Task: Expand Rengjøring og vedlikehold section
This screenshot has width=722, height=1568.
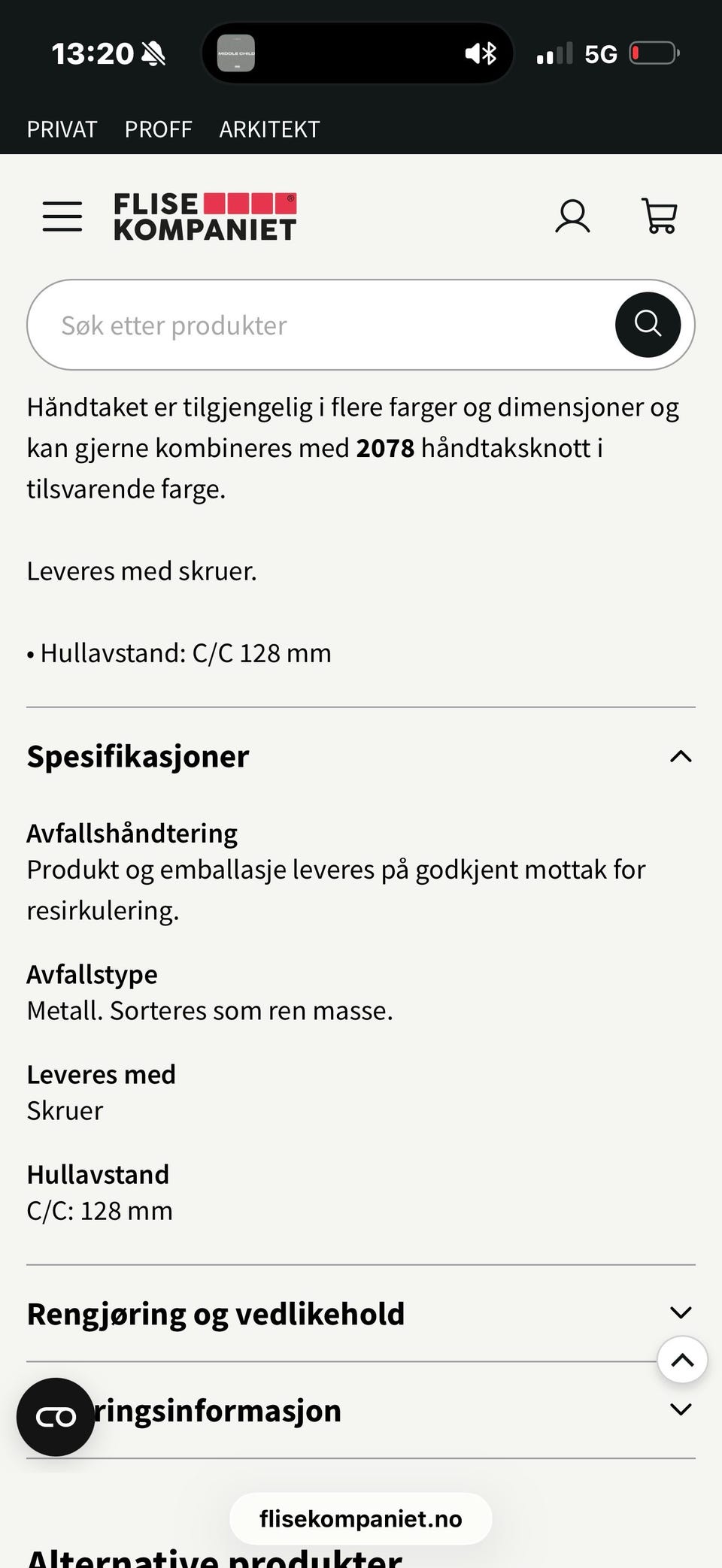Action: pos(681,1312)
